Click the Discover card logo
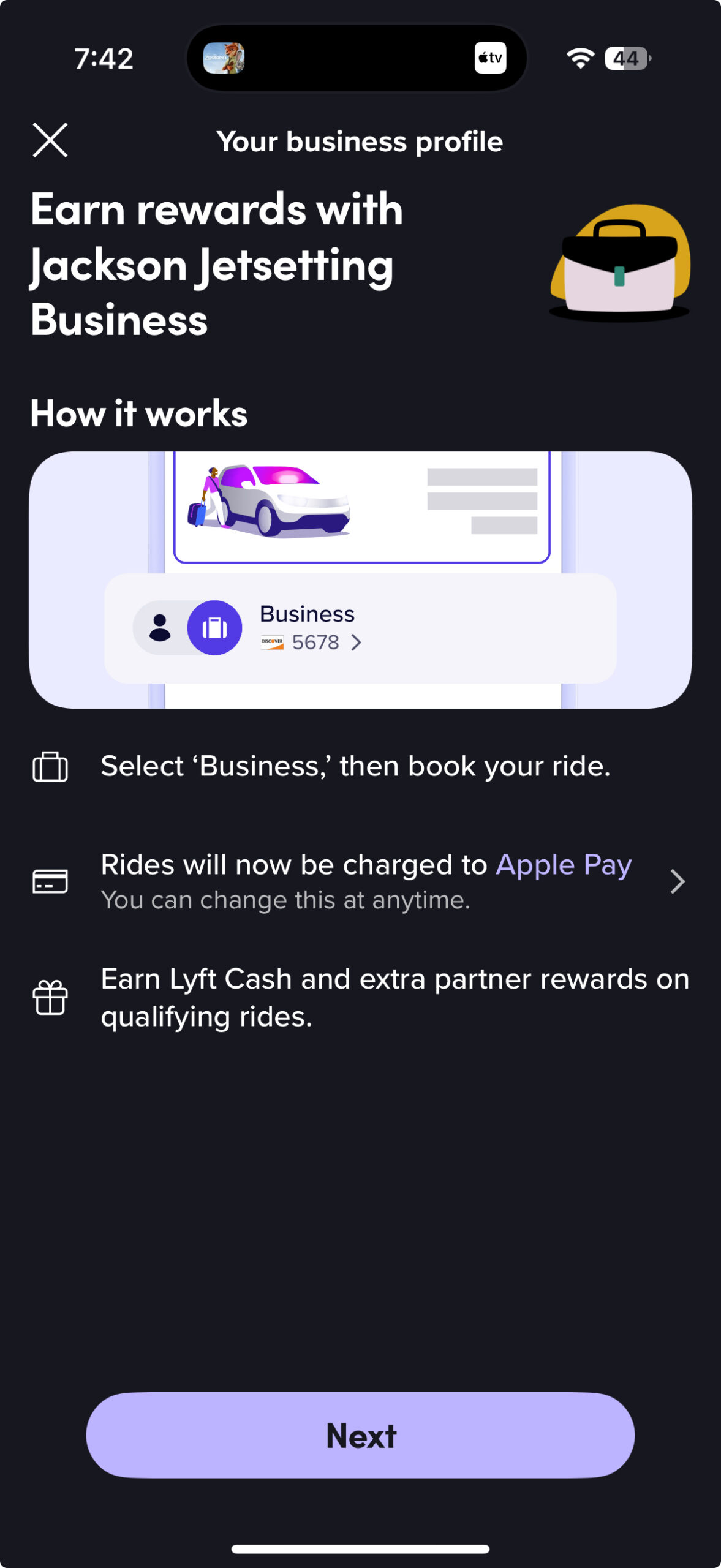The image size is (721, 1568). (271, 643)
